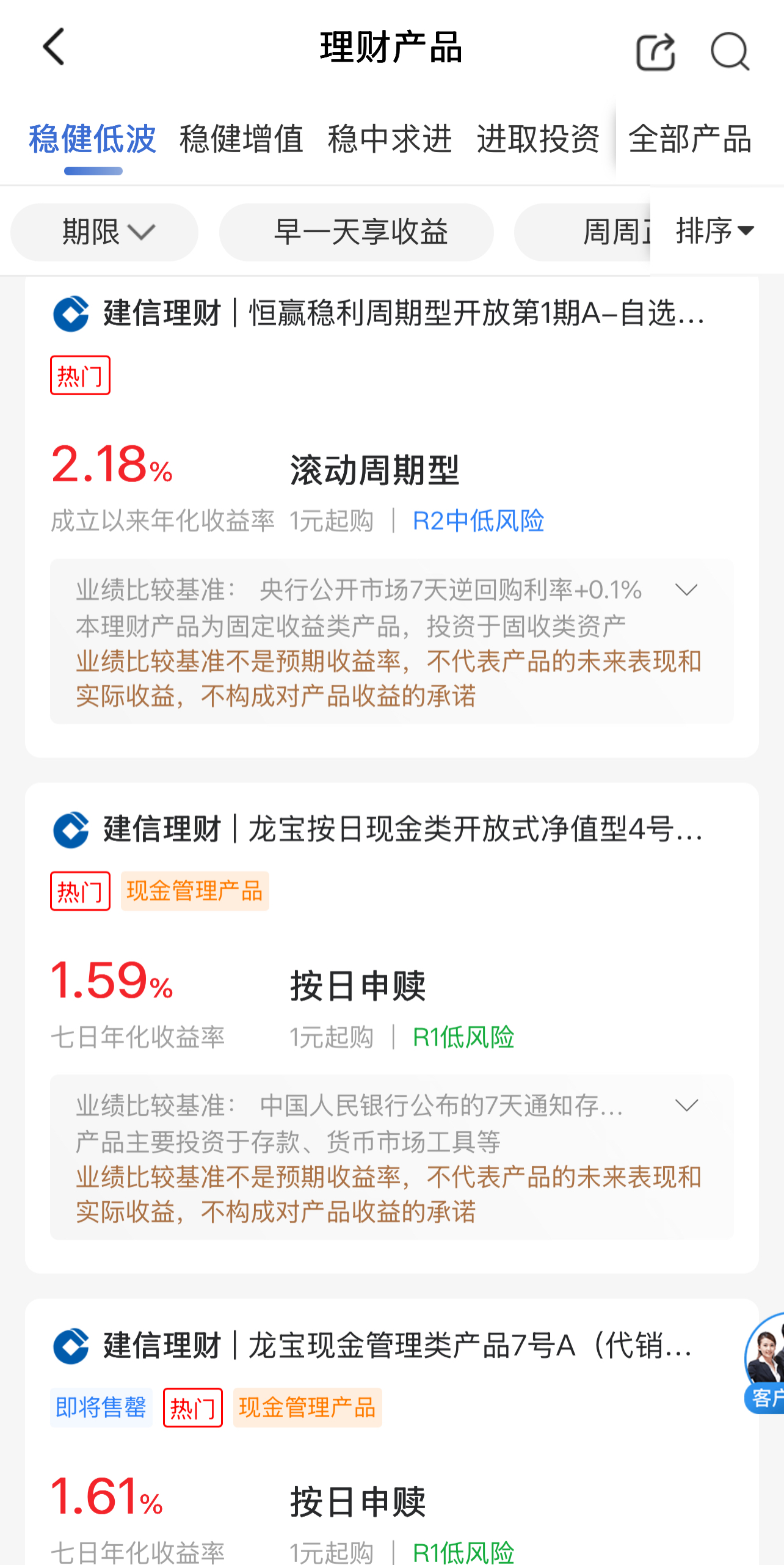Screen dimensions: 784x1565
Task: Go back from 理财产品 page
Action: pos(54,48)
